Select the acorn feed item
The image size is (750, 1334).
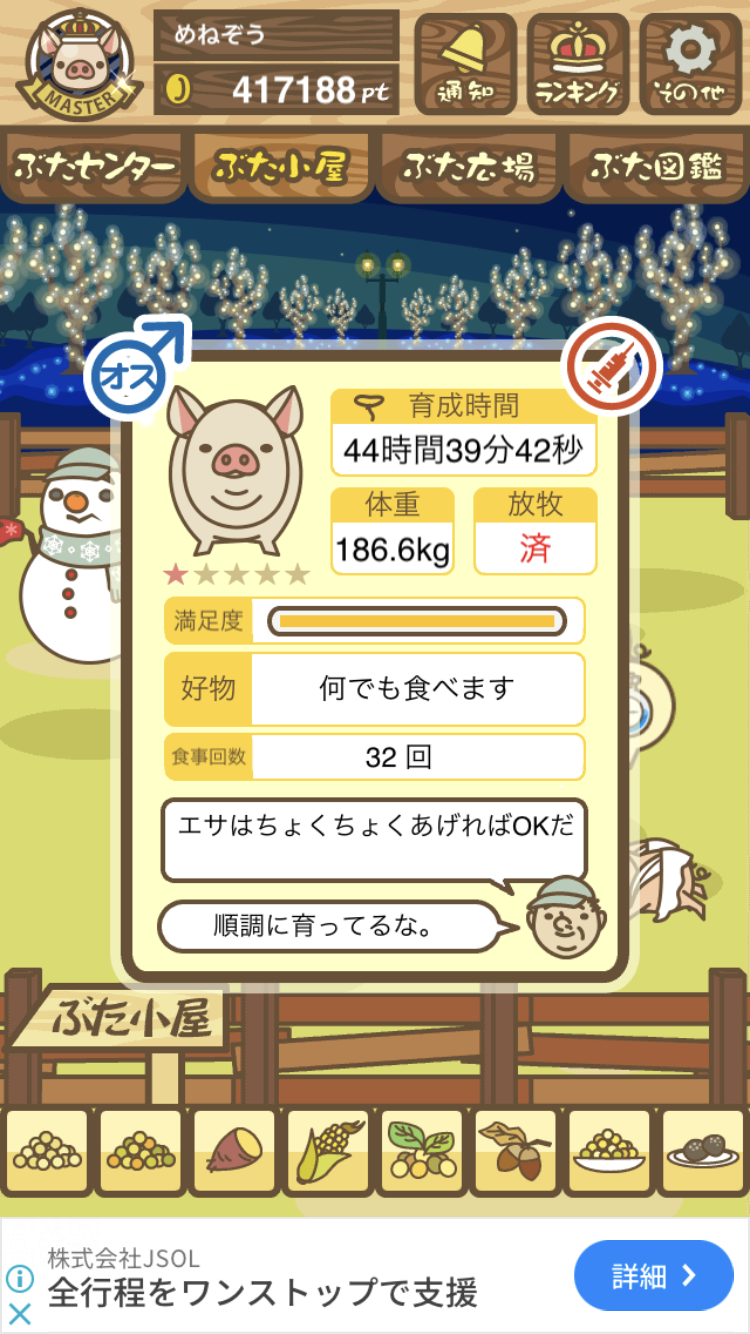click(515, 1152)
